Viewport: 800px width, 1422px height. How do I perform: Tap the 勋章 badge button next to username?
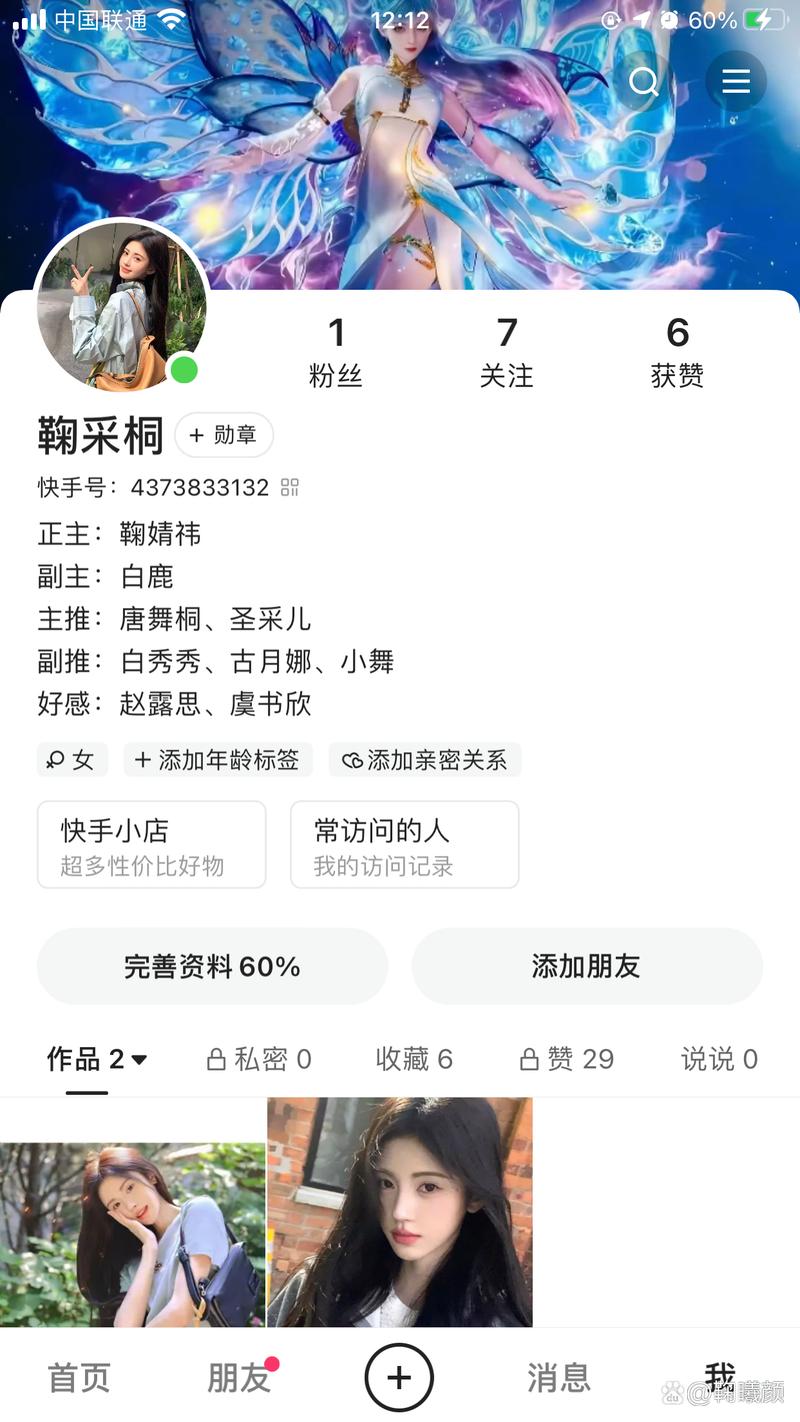pos(224,435)
